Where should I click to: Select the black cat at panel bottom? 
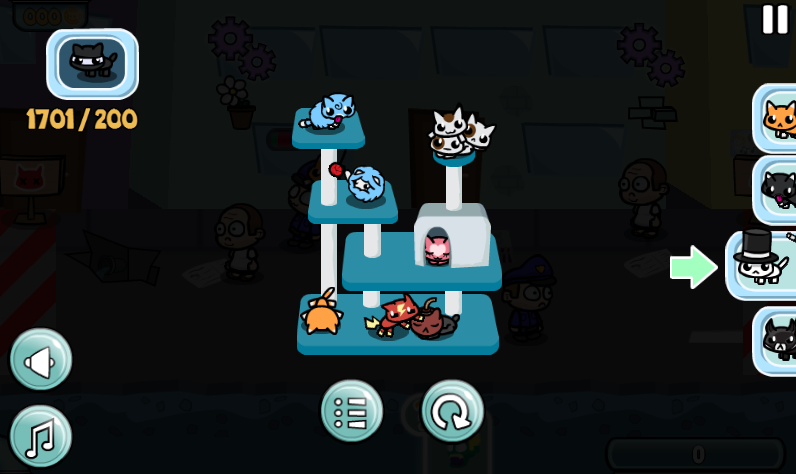tap(776, 341)
